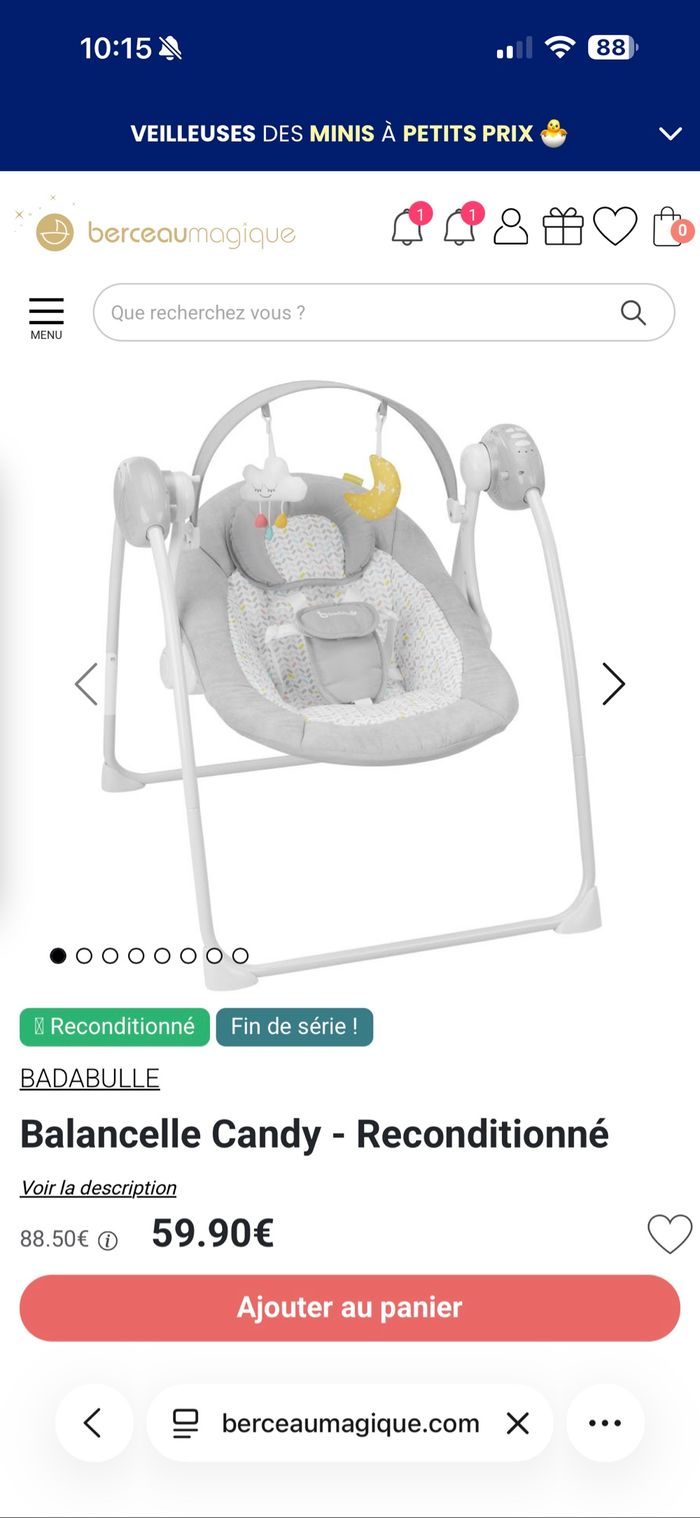Open the shopping bag cart
The image size is (700, 1518).
click(x=668, y=227)
